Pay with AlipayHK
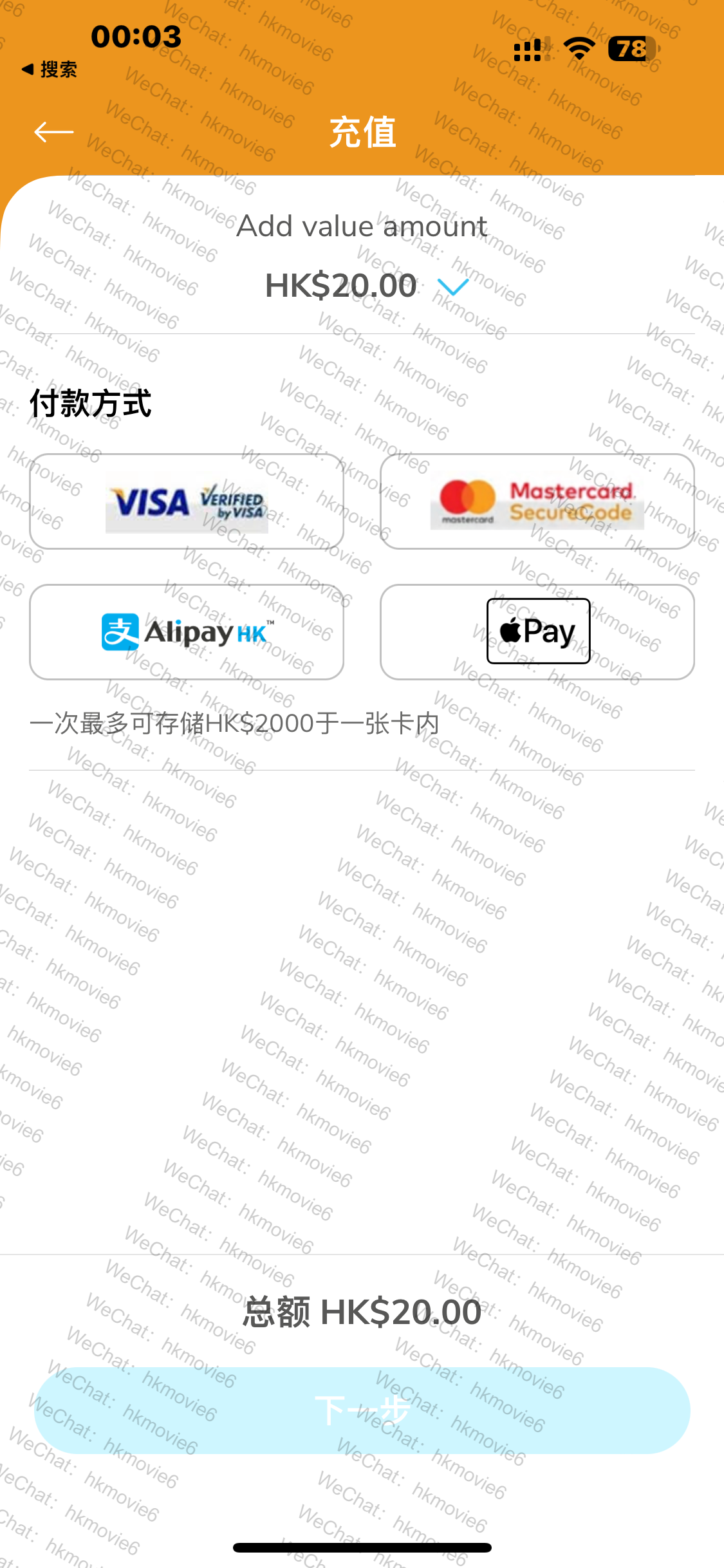Viewport: 724px width, 1568px height. 187,631
